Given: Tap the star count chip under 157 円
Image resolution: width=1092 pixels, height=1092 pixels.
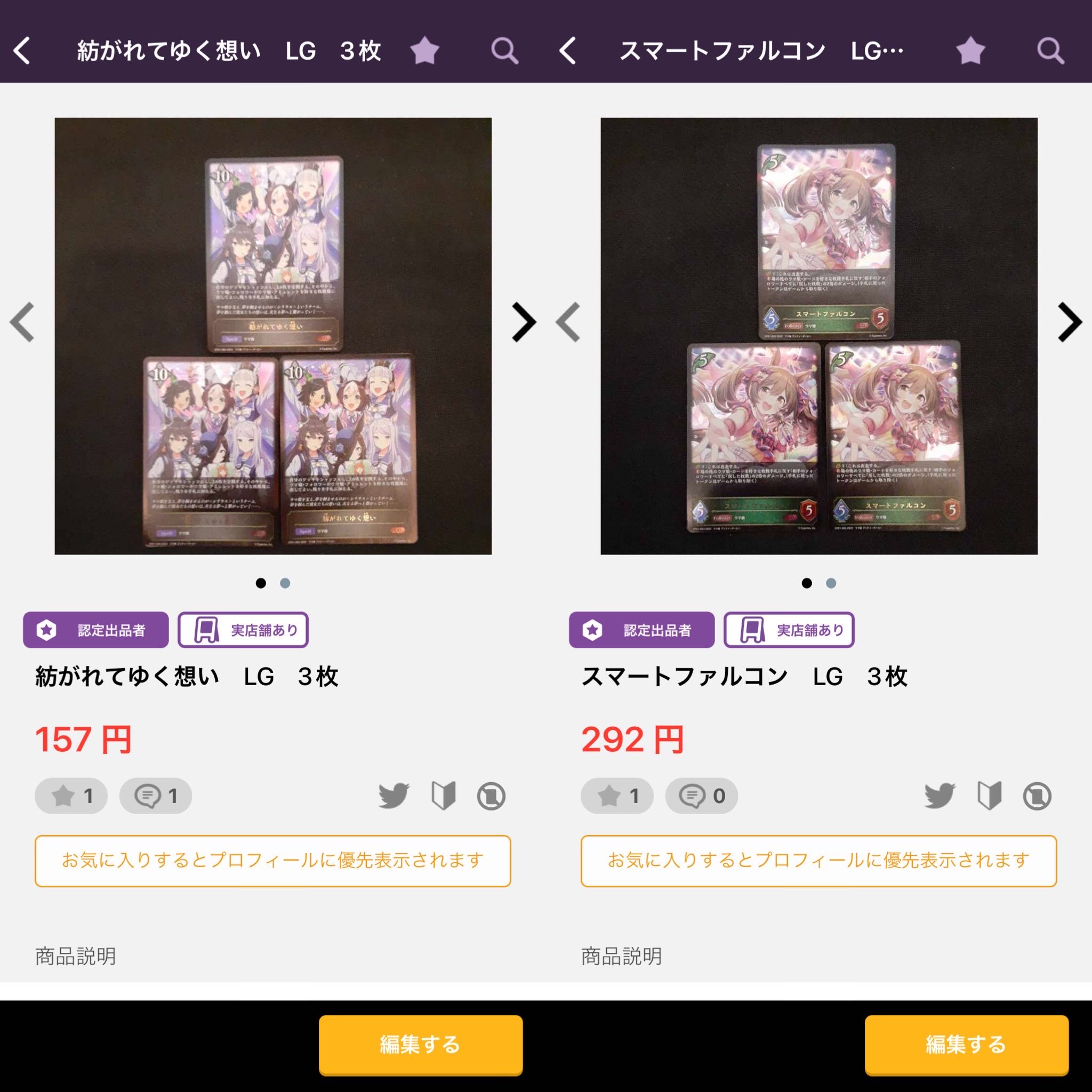Looking at the screenshot, I should 71,796.
